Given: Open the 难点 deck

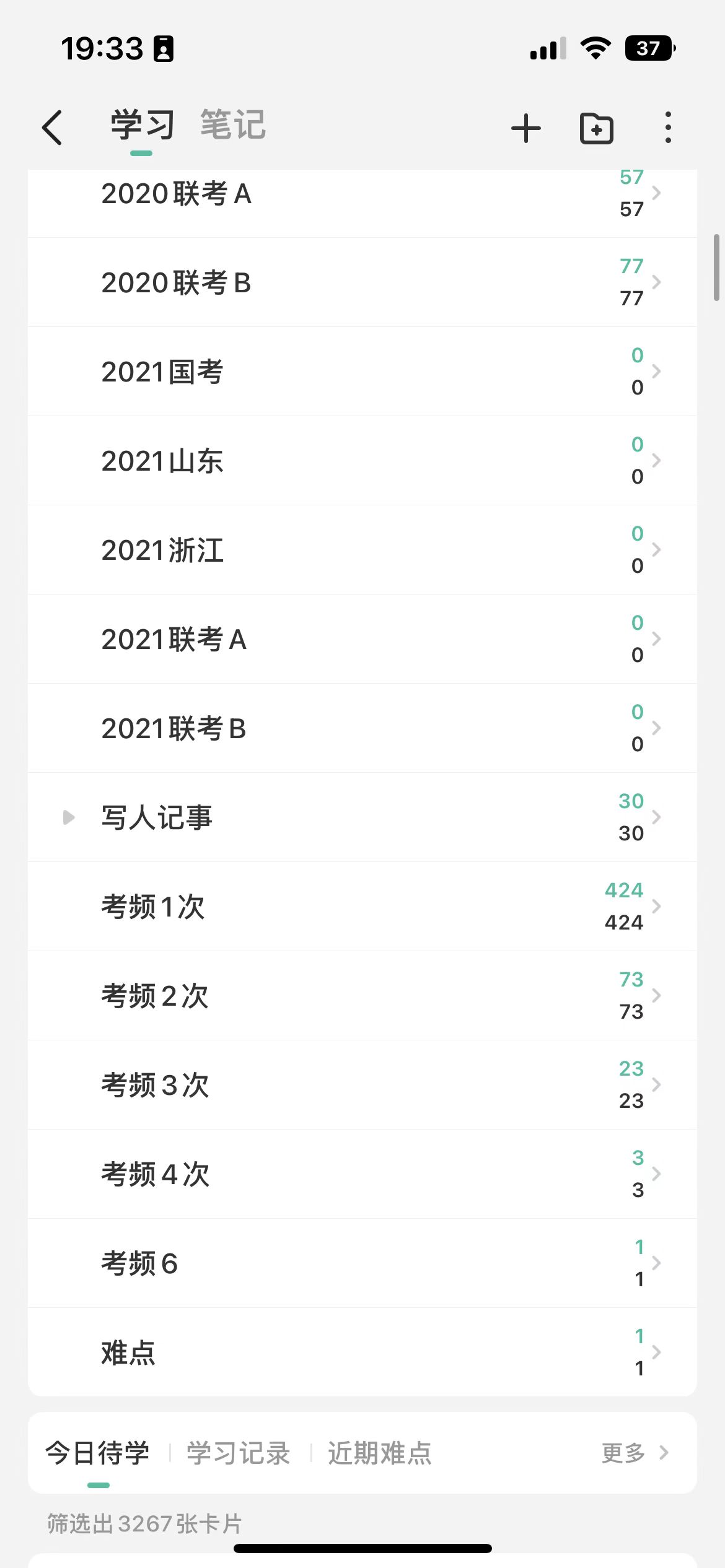Looking at the screenshot, I should [362, 1352].
